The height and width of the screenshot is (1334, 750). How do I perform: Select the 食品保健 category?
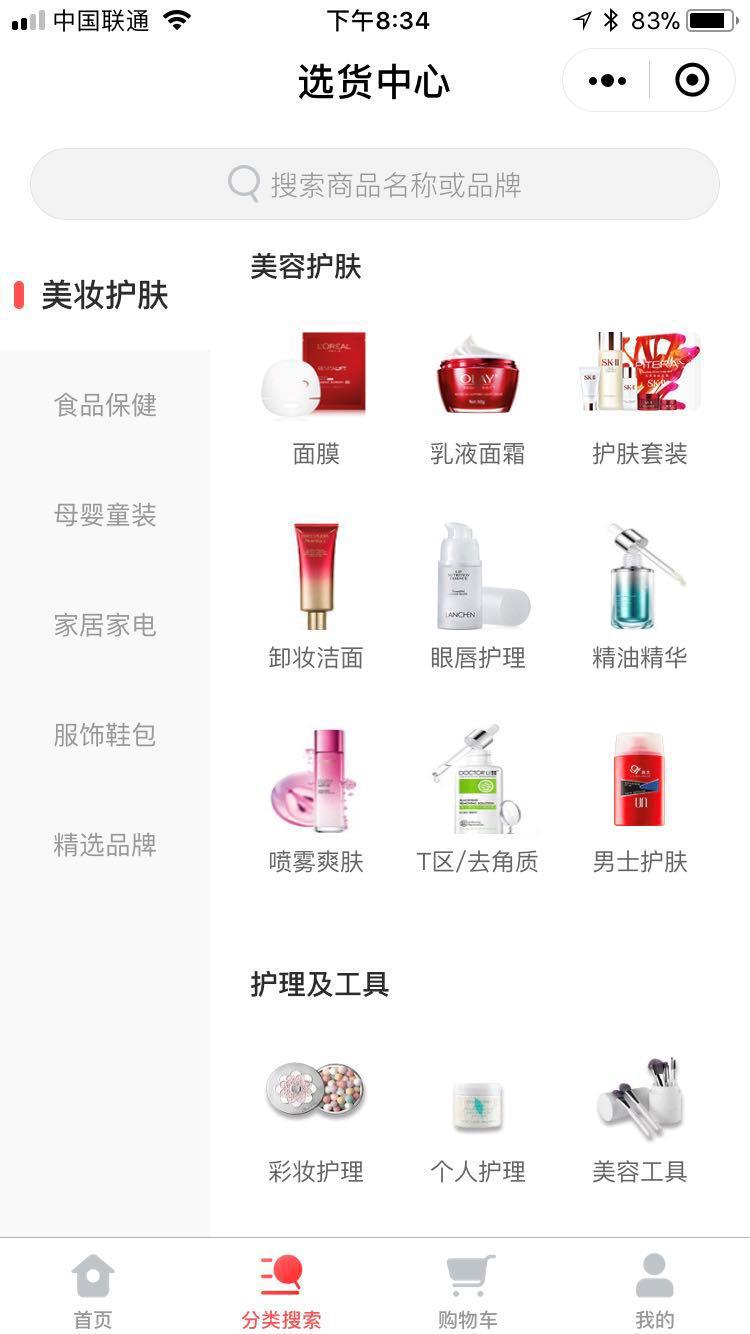[105, 405]
